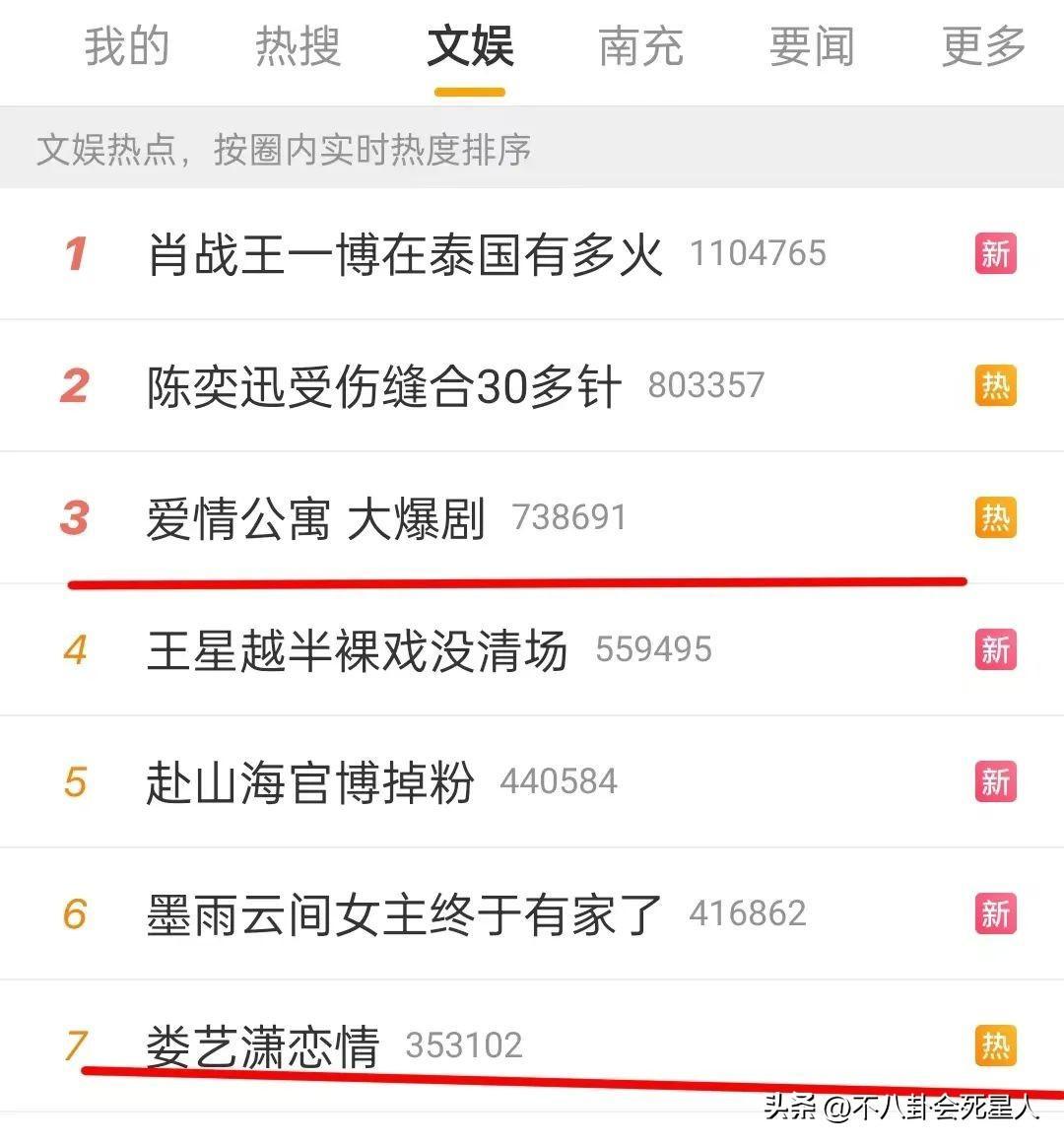This screenshot has width=1064, height=1145.
Task: View topic 王星越半裸戏没清场
Action: click(x=357, y=650)
